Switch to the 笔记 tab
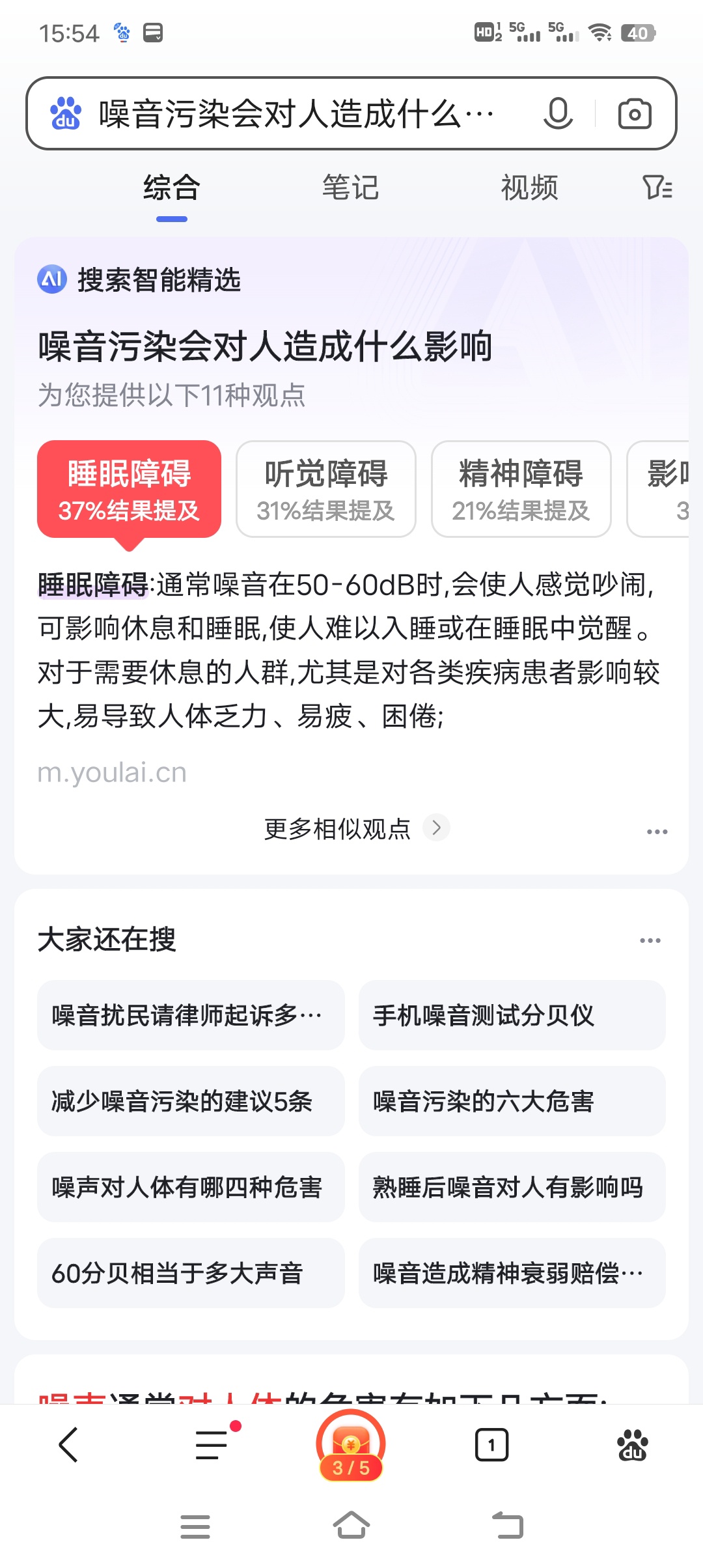 350,188
